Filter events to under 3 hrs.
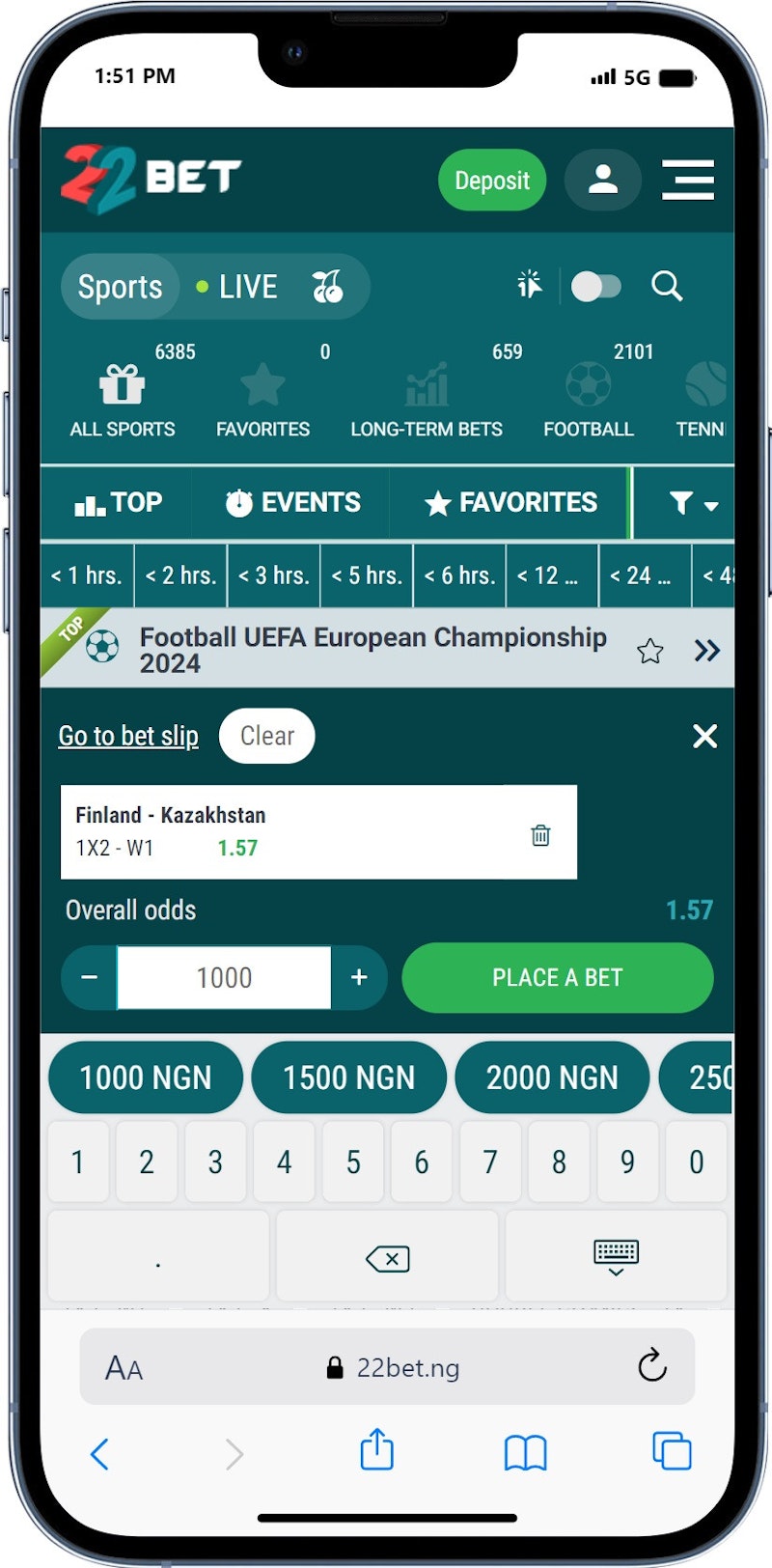The width and height of the screenshot is (772, 1568). tap(274, 576)
